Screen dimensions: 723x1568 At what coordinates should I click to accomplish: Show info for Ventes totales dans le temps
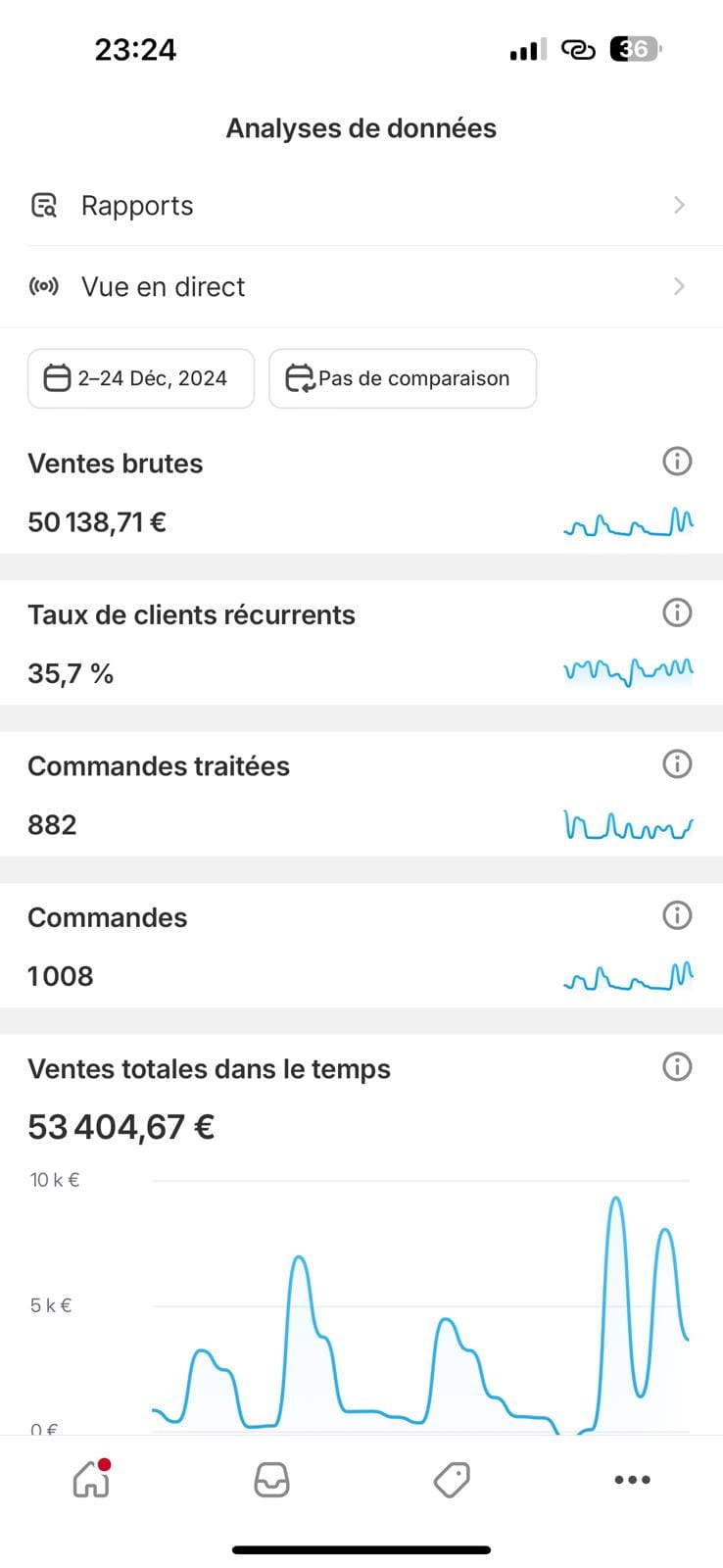[x=677, y=1066]
